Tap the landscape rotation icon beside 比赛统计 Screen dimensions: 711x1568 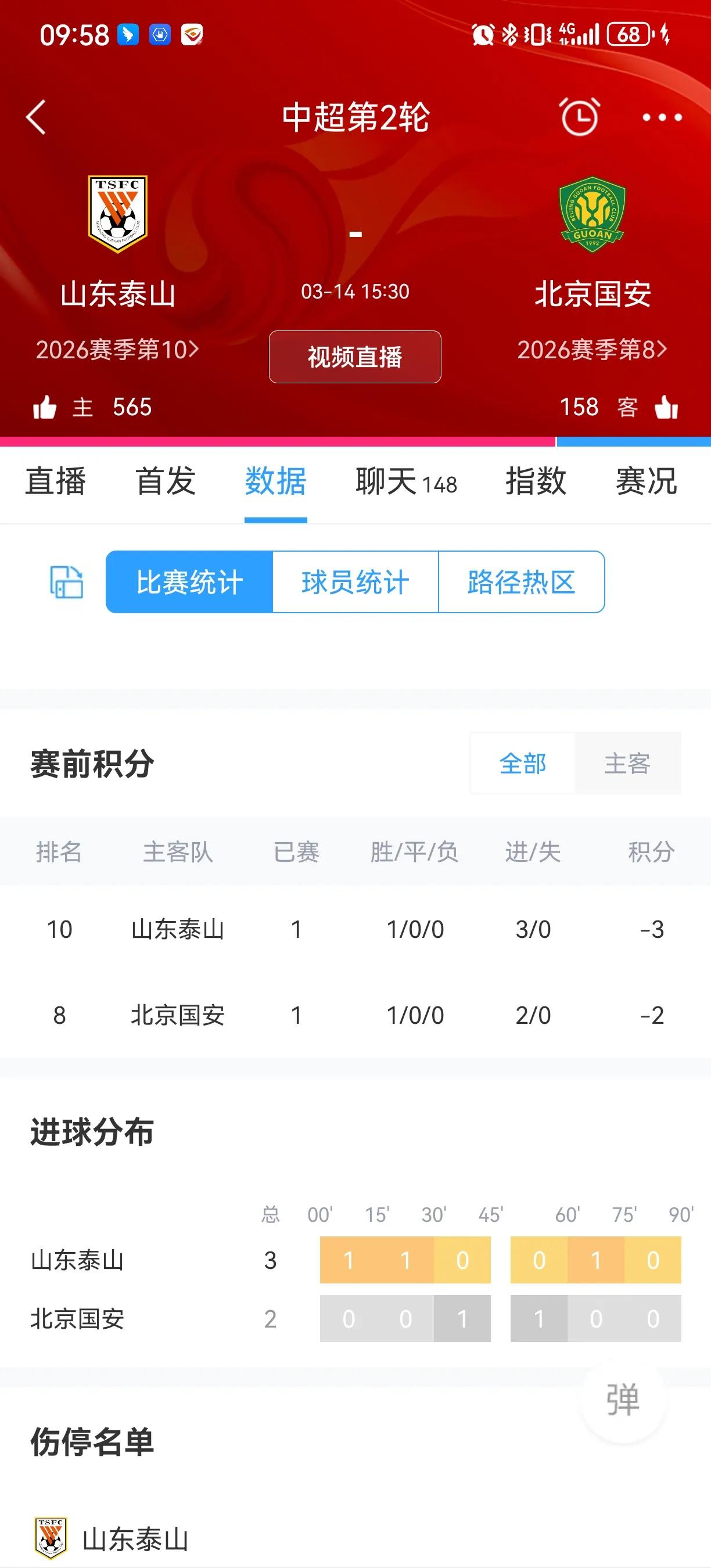click(x=67, y=582)
